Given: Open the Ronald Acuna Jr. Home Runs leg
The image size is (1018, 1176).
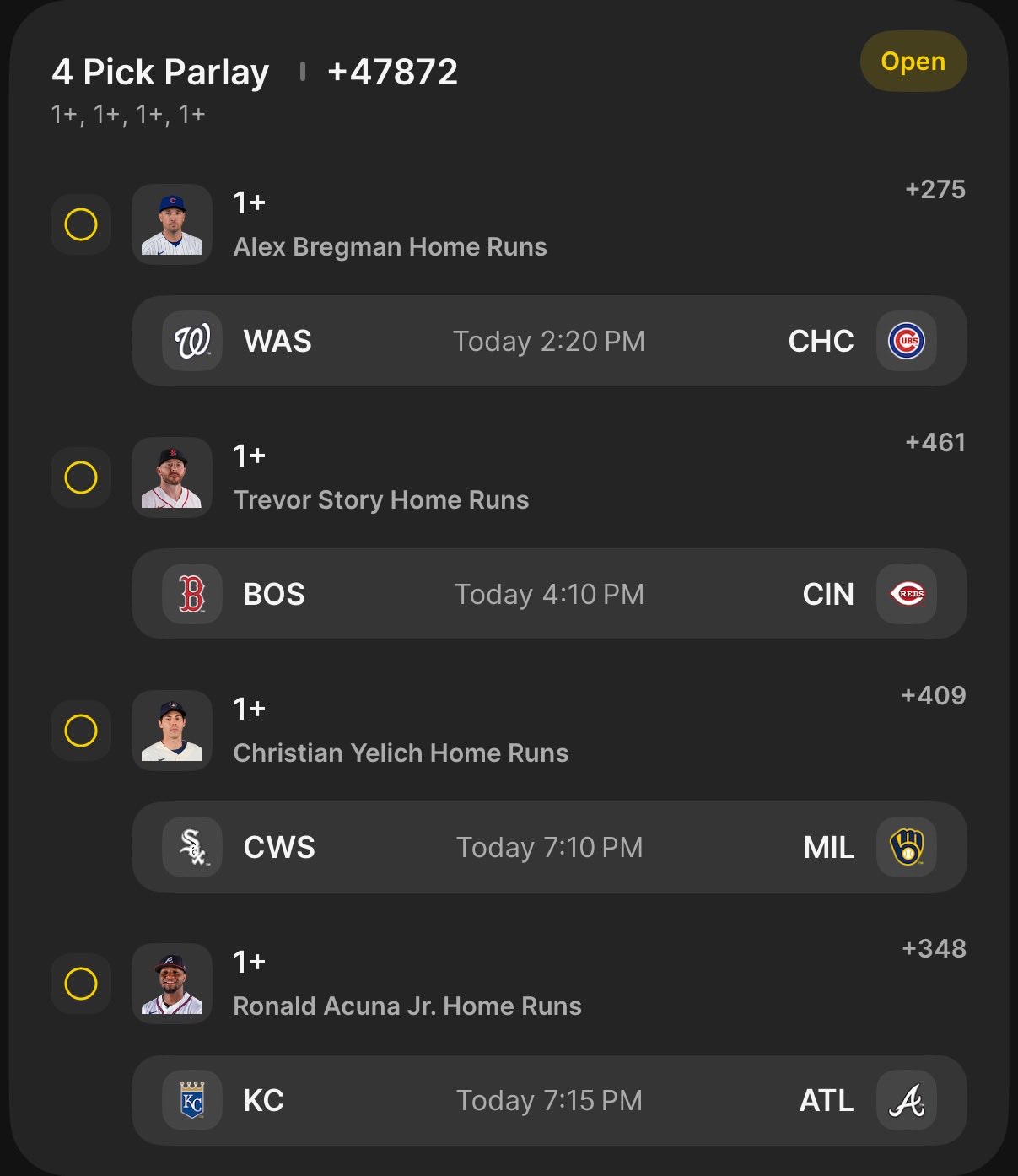Looking at the screenshot, I should (407, 1006).
